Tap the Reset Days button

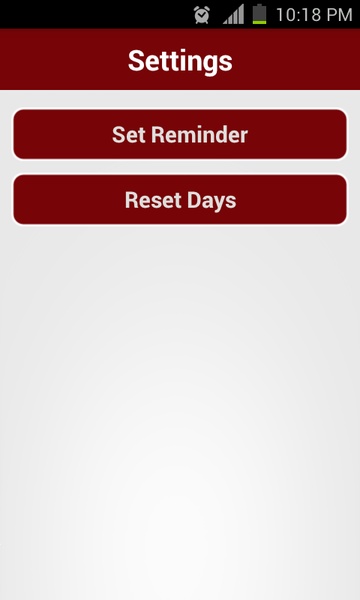point(180,200)
